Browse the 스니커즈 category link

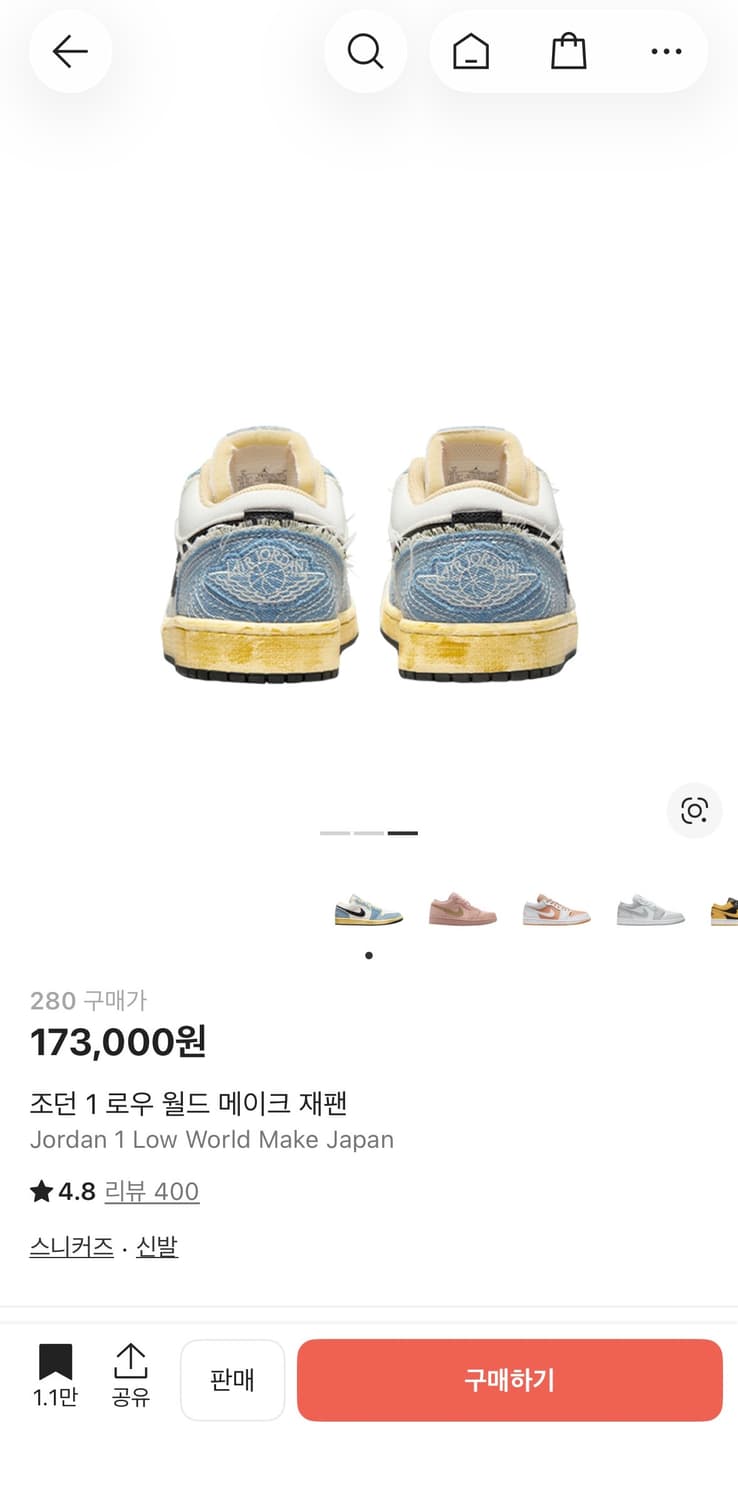(70, 1246)
